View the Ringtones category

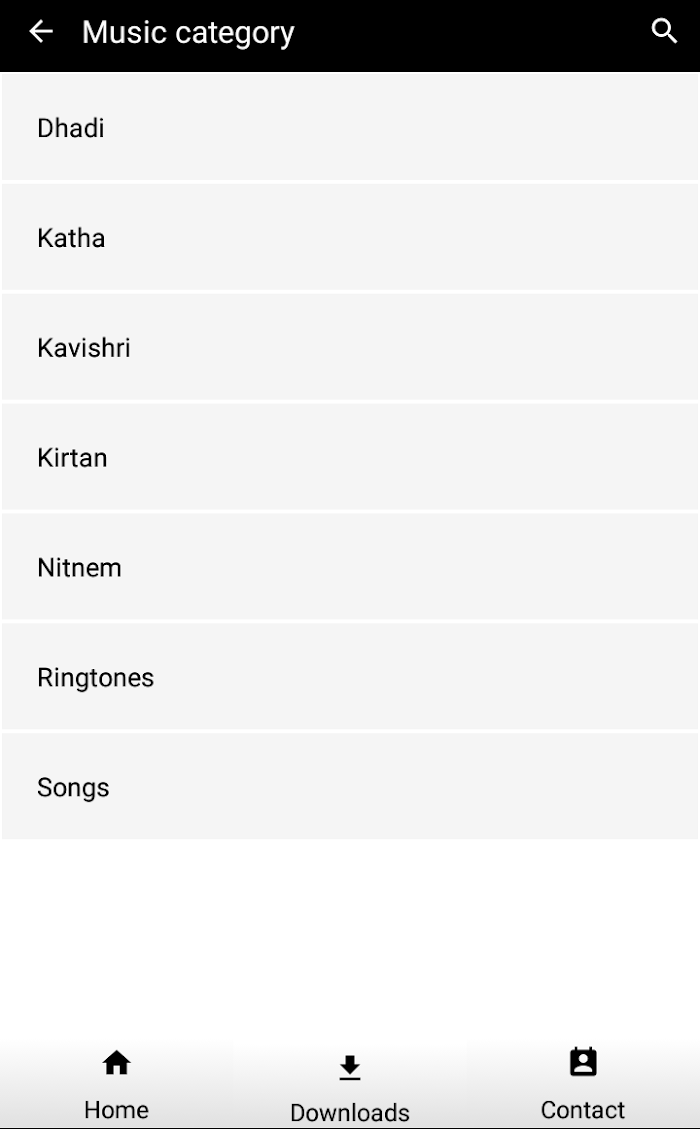(350, 677)
